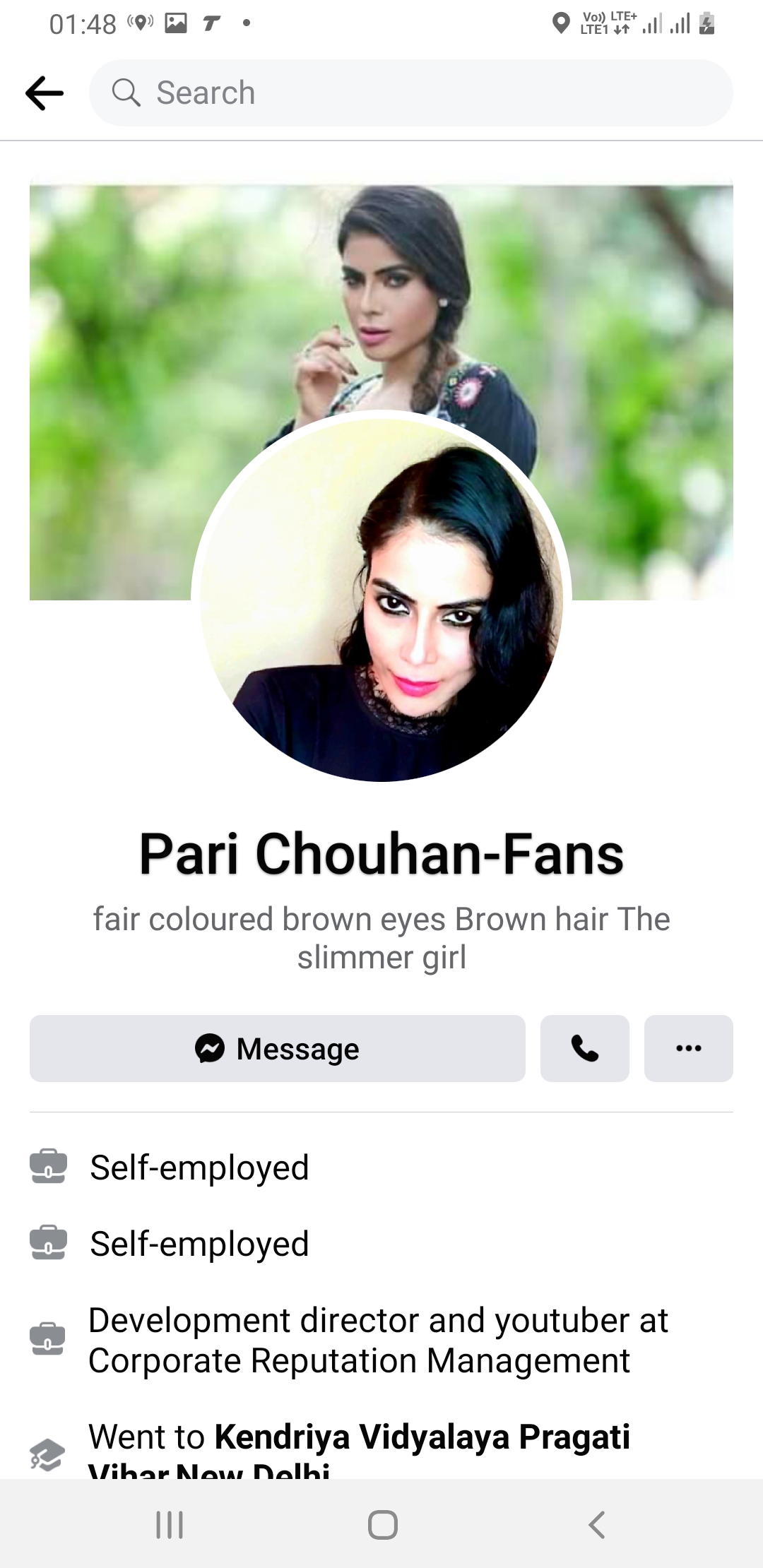The image size is (763, 1568).
Task: Tap the Search field
Action: click(410, 93)
